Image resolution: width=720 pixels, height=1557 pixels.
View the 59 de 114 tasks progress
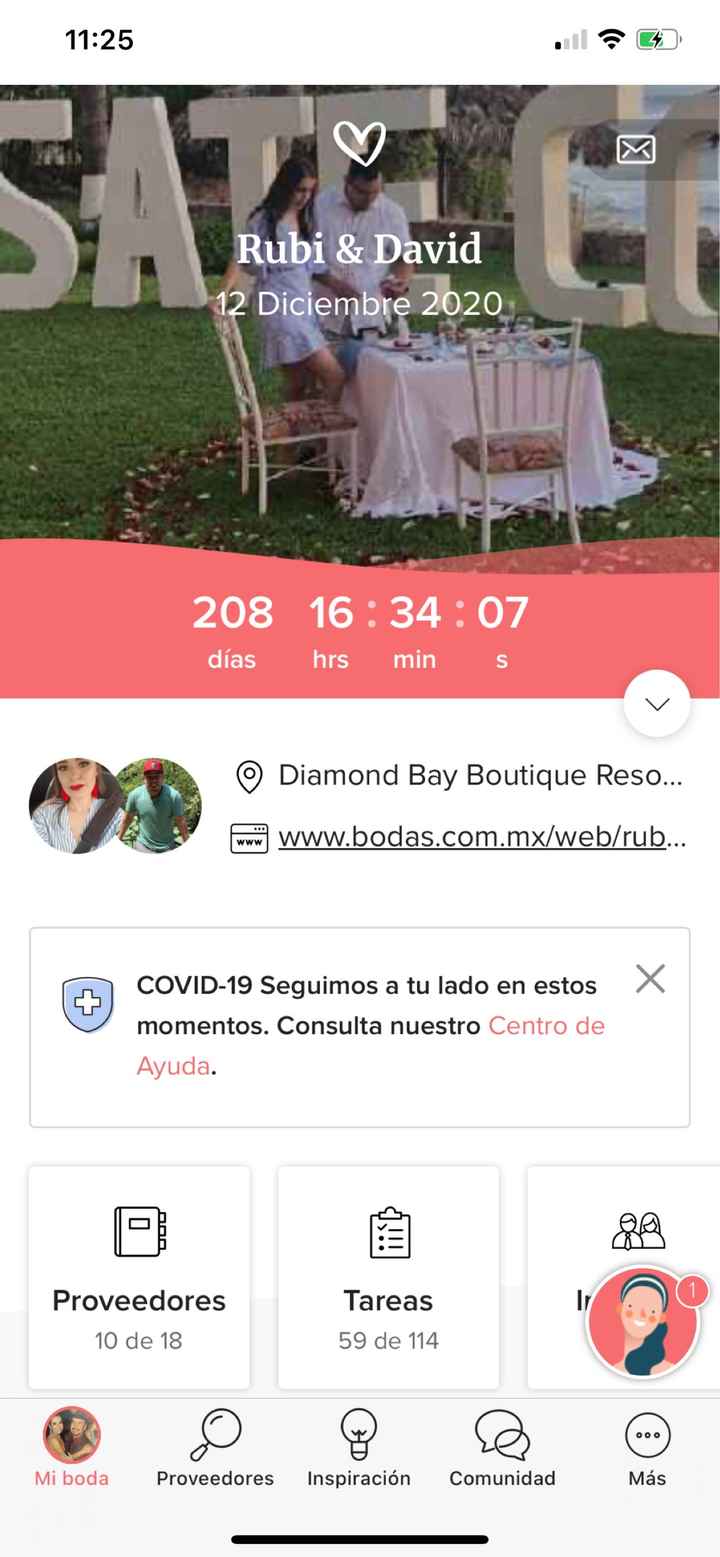coord(388,1340)
